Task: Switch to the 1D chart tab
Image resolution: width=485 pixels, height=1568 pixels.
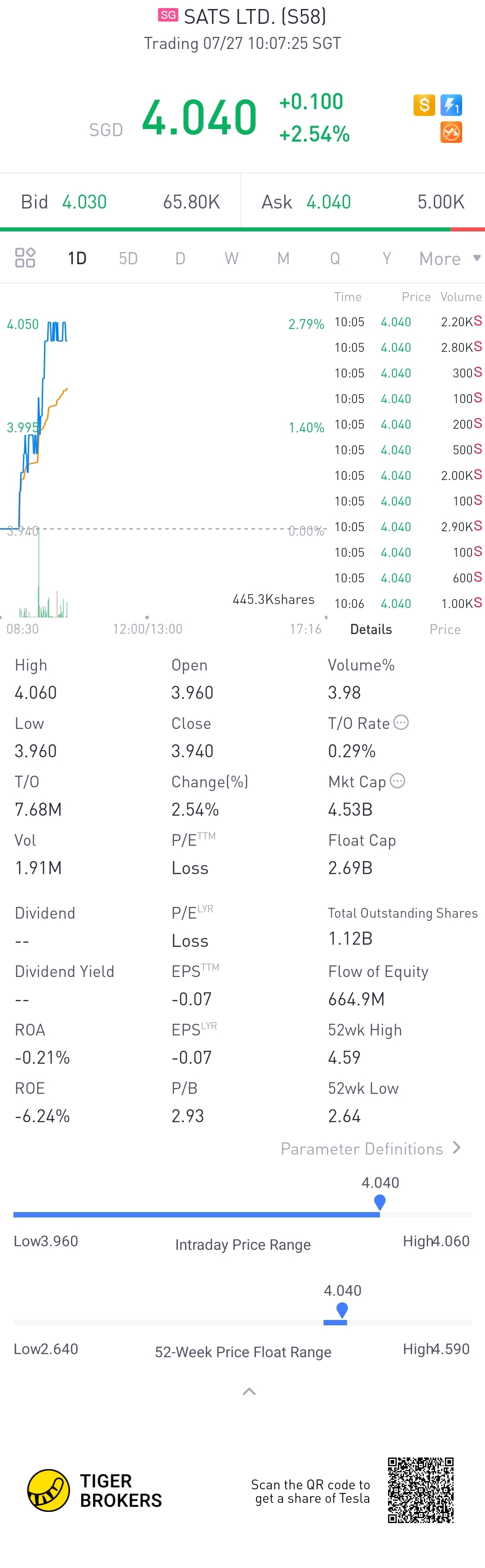Action: click(x=77, y=259)
